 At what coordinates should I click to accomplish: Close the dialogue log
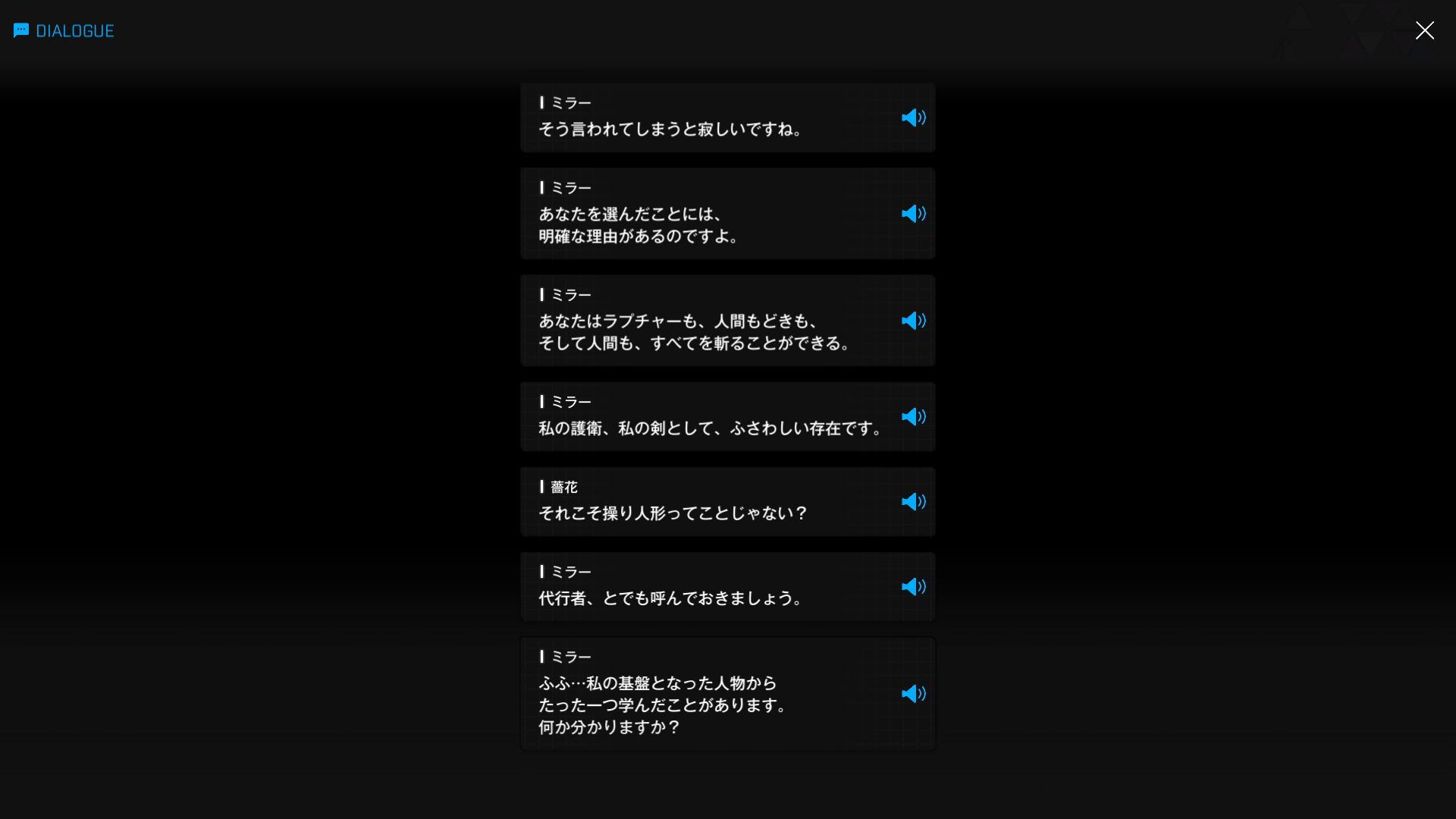(1424, 30)
